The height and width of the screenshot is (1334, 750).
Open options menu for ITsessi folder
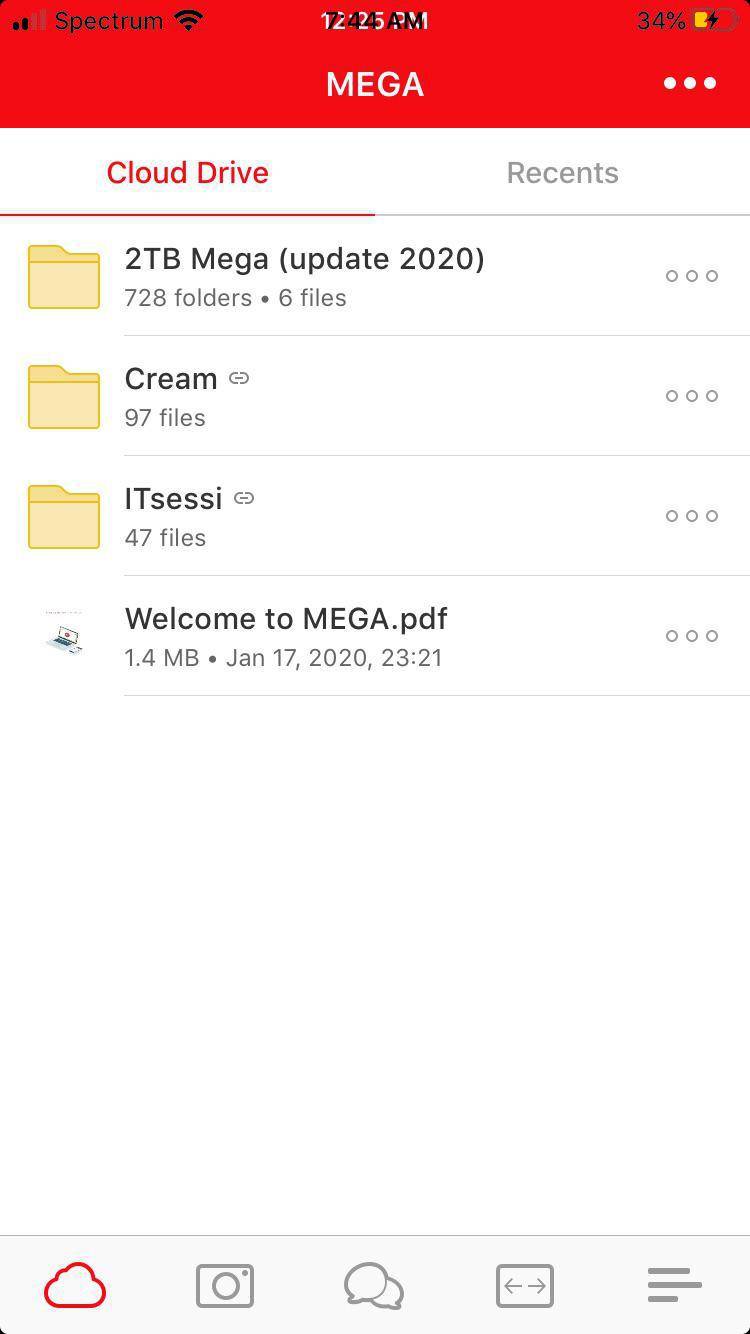691,515
